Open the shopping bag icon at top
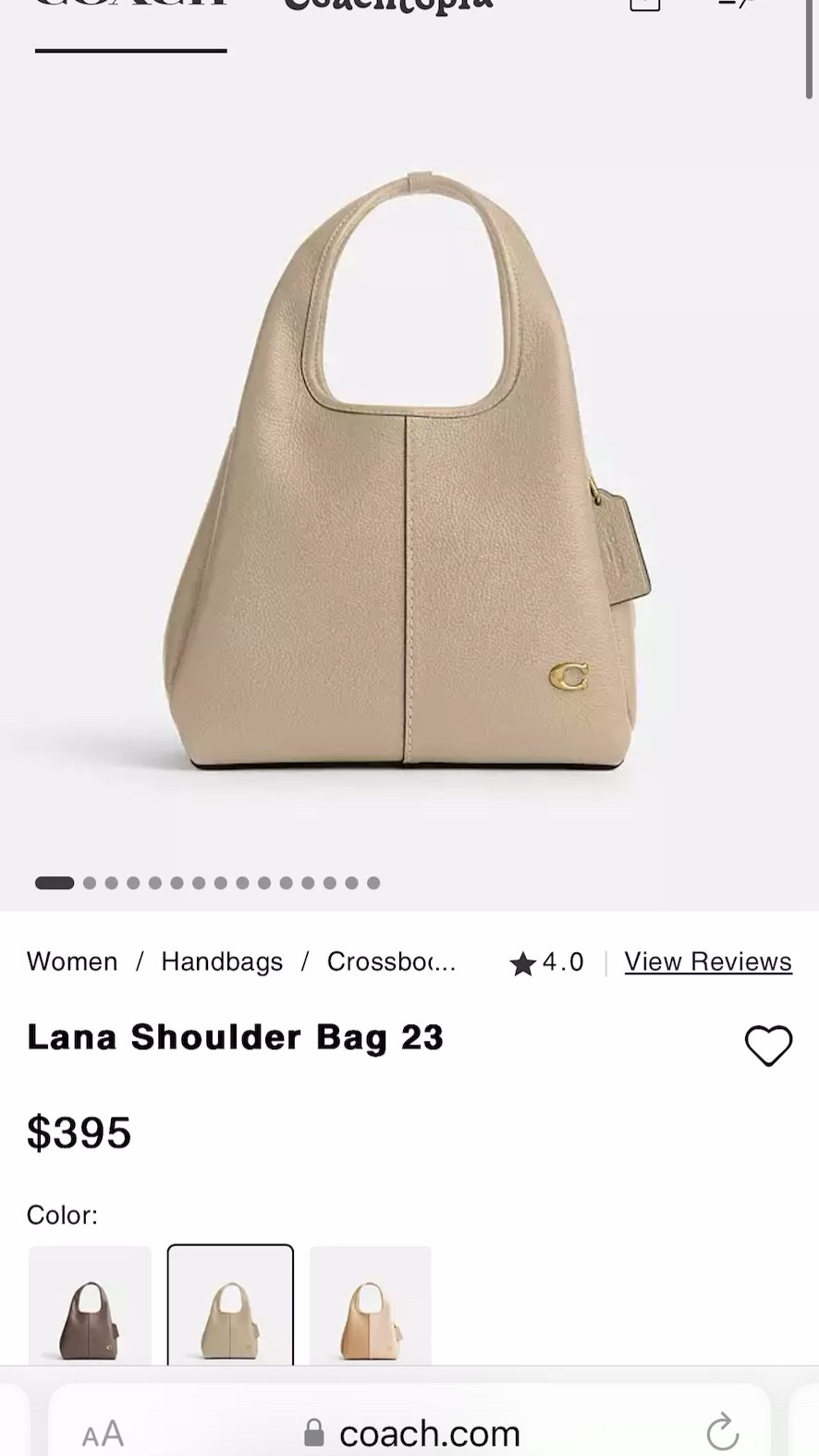This screenshot has width=819, height=1456. coord(644,5)
